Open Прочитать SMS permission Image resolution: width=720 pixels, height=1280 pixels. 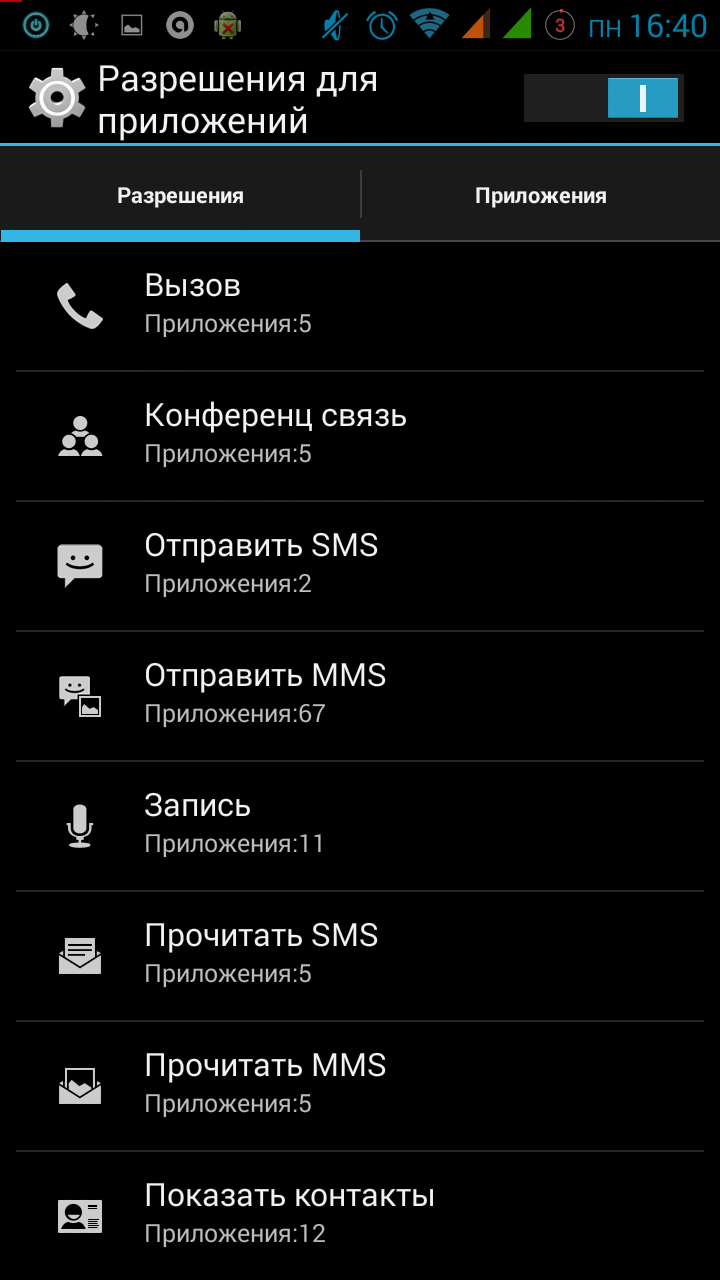tap(360, 956)
